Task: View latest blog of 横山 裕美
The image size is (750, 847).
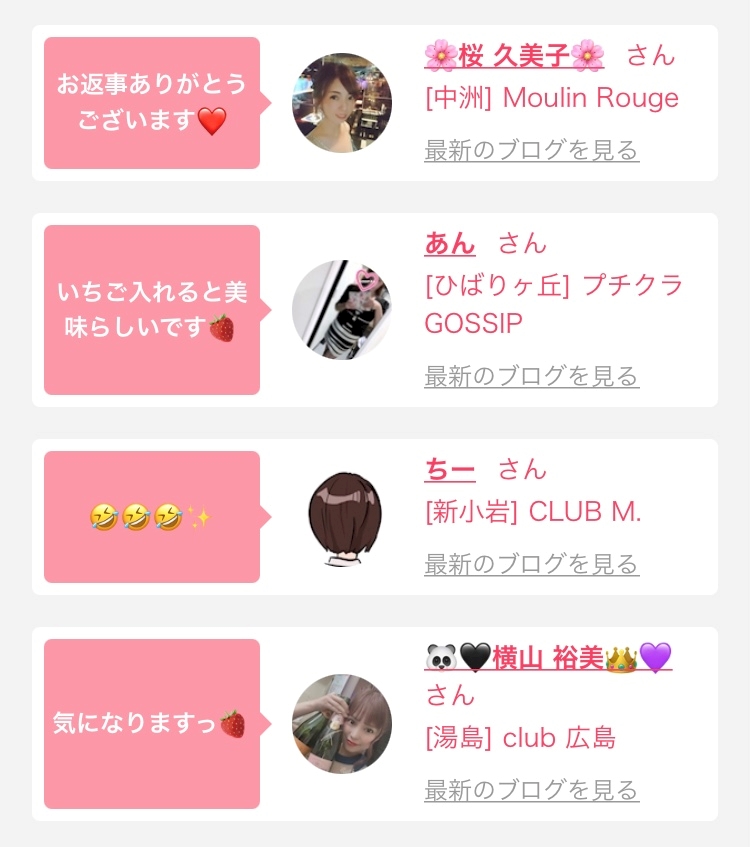Action: (x=532, y=790)
